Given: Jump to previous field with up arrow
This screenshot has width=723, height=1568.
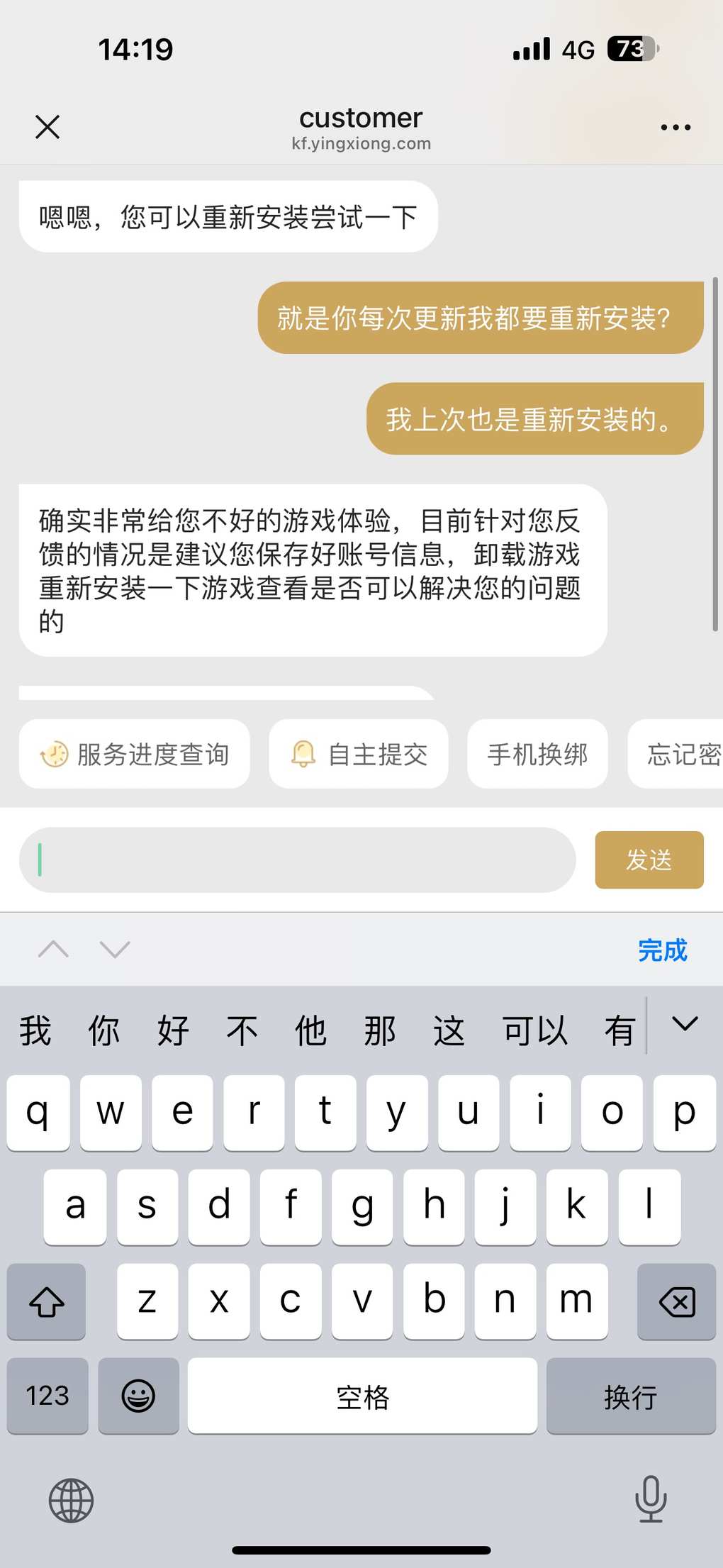Looking at the screenshot, I should tap(53, 949).
